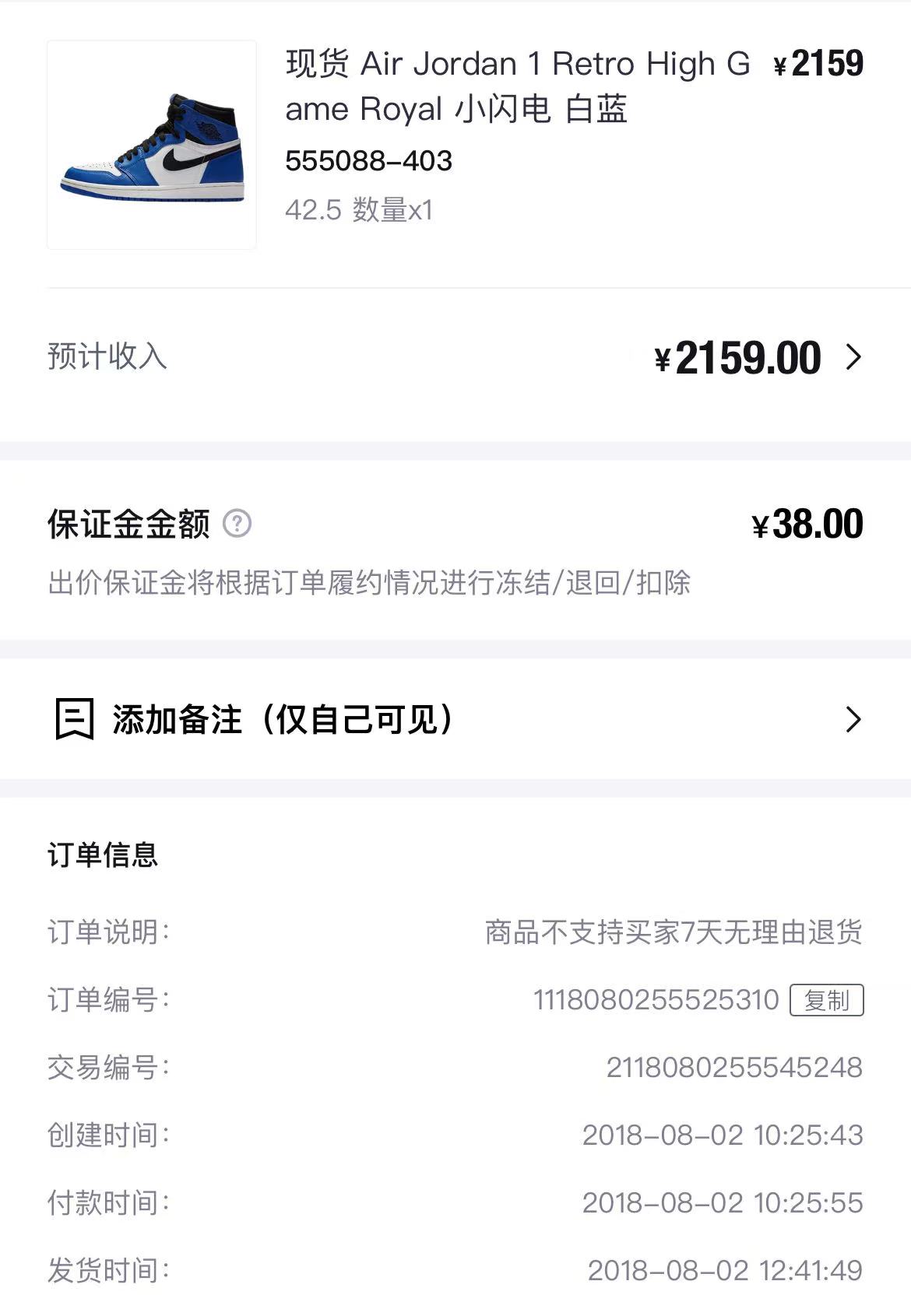Tap the help icon beside 保证金金额
The height and width of the screenshot is (1316, 911).
point(237,524)
